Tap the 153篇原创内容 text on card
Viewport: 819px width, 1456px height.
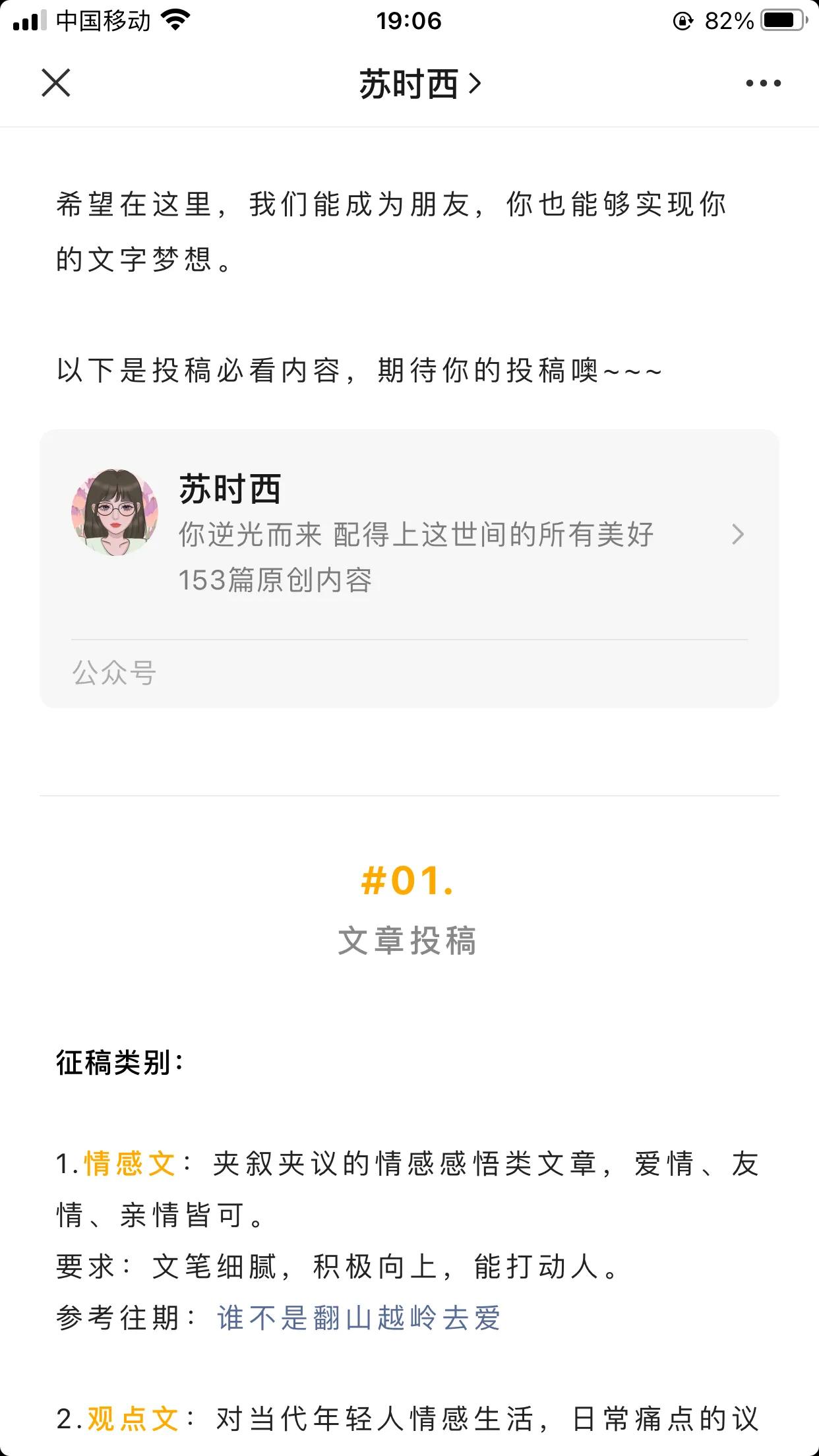(x=276, y=580)
